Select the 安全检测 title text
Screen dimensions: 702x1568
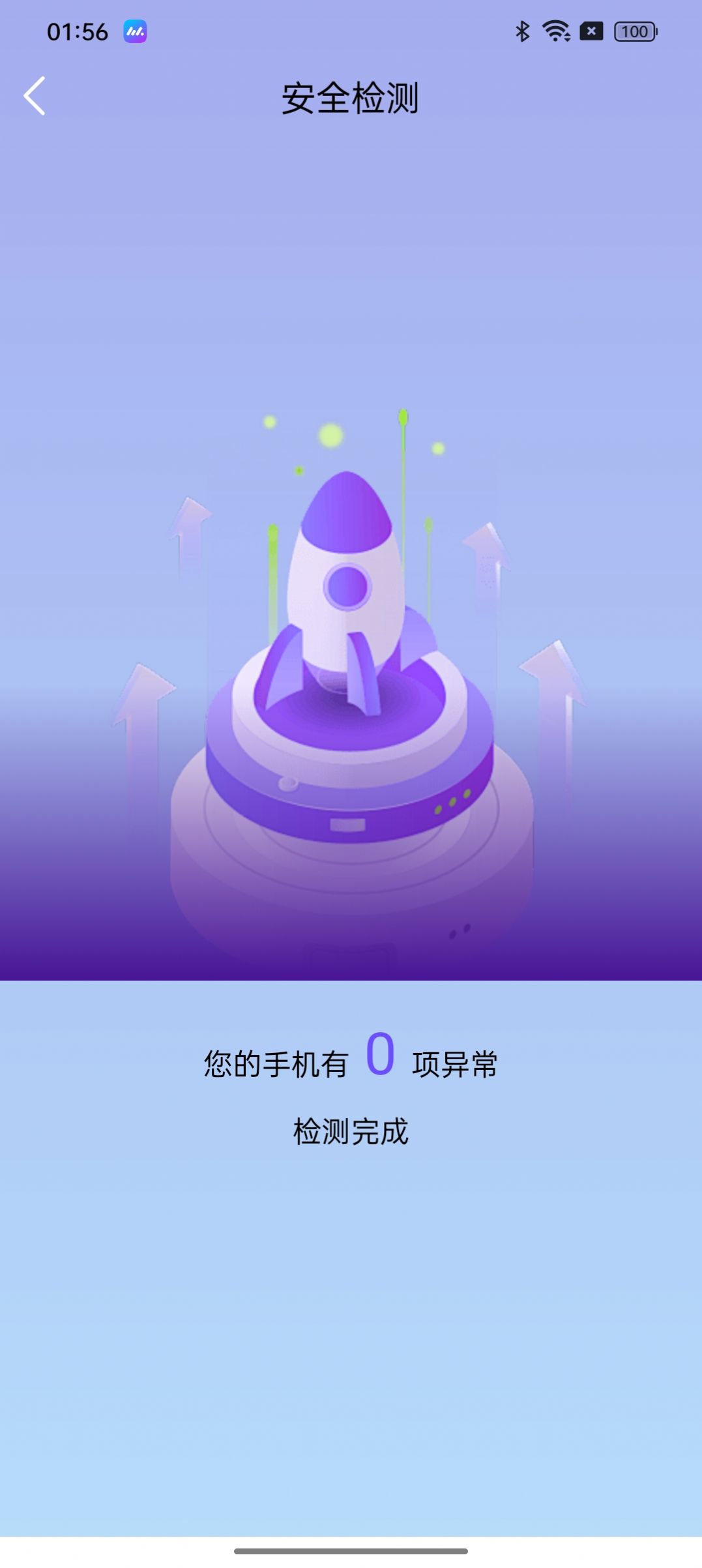click(351, 98)
